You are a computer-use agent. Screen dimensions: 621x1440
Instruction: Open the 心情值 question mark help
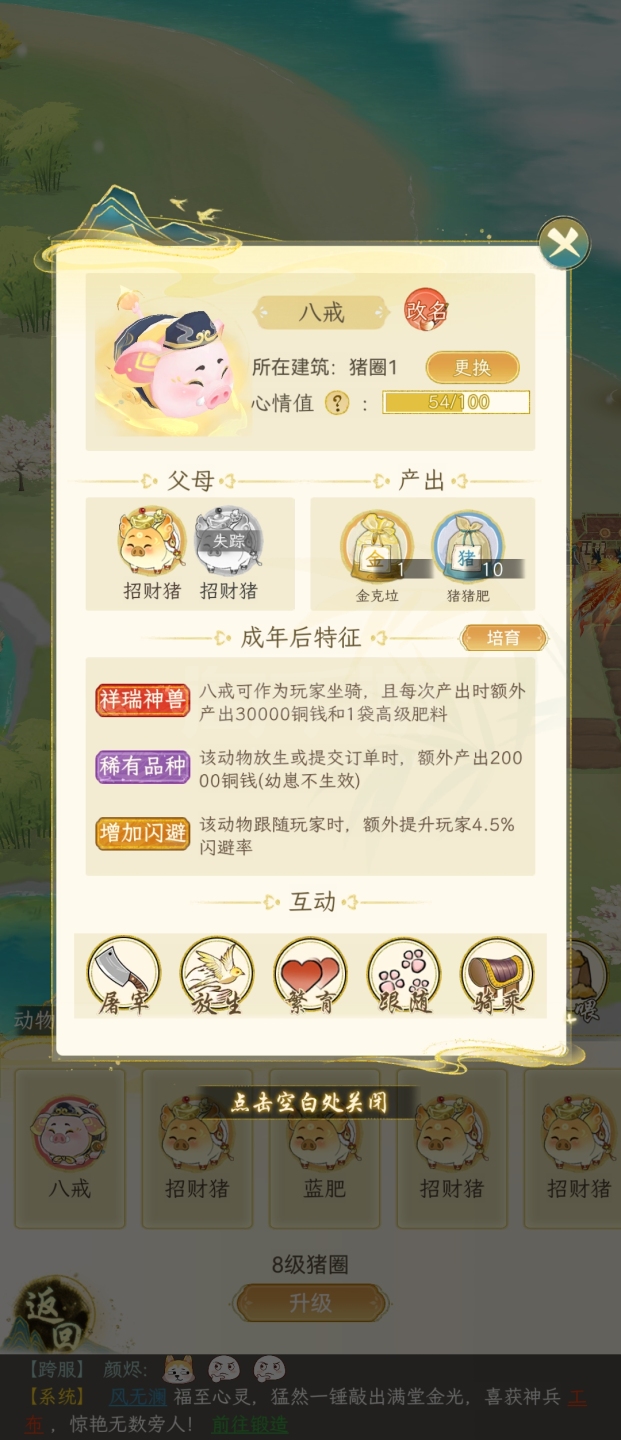pos(338,403)
